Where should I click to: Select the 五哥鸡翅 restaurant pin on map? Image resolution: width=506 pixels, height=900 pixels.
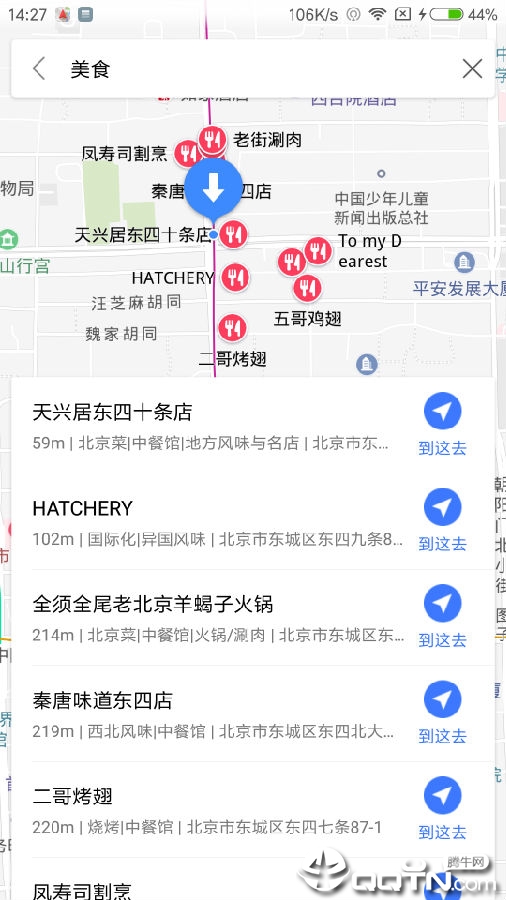click(x=307, y=288)
